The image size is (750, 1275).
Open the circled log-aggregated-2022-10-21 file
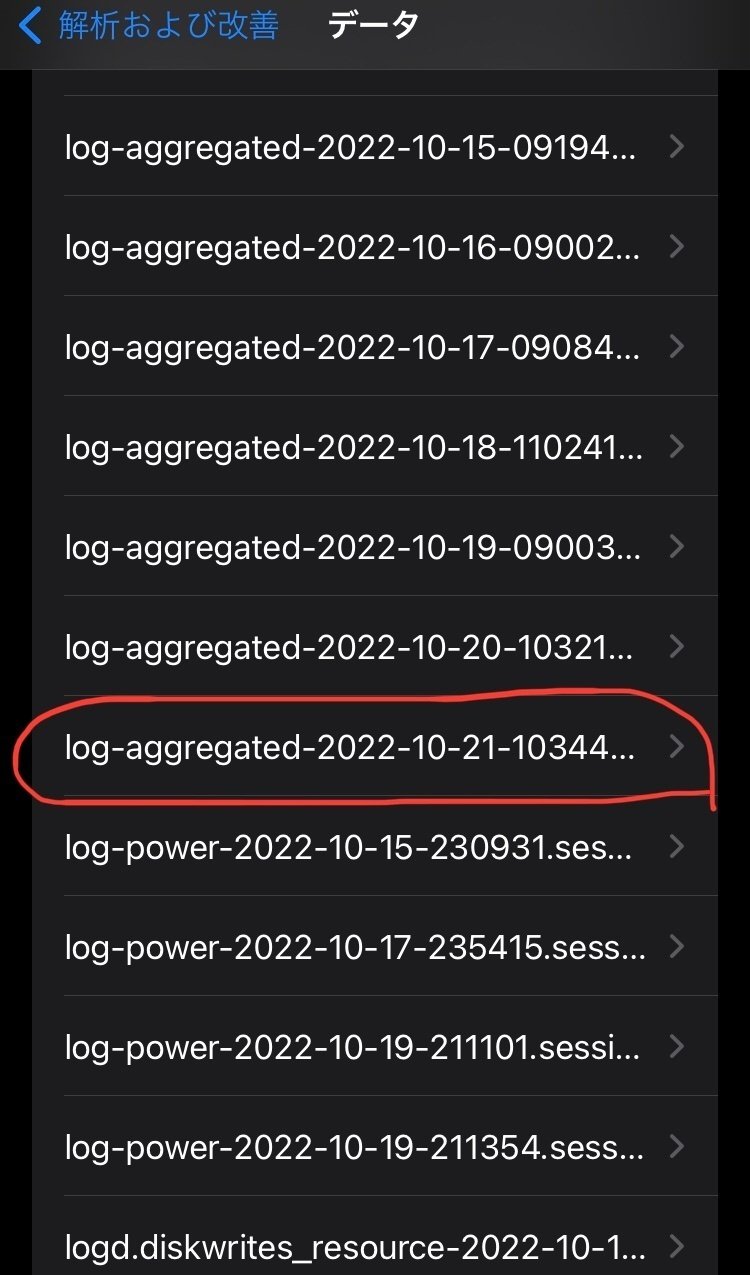375,746
